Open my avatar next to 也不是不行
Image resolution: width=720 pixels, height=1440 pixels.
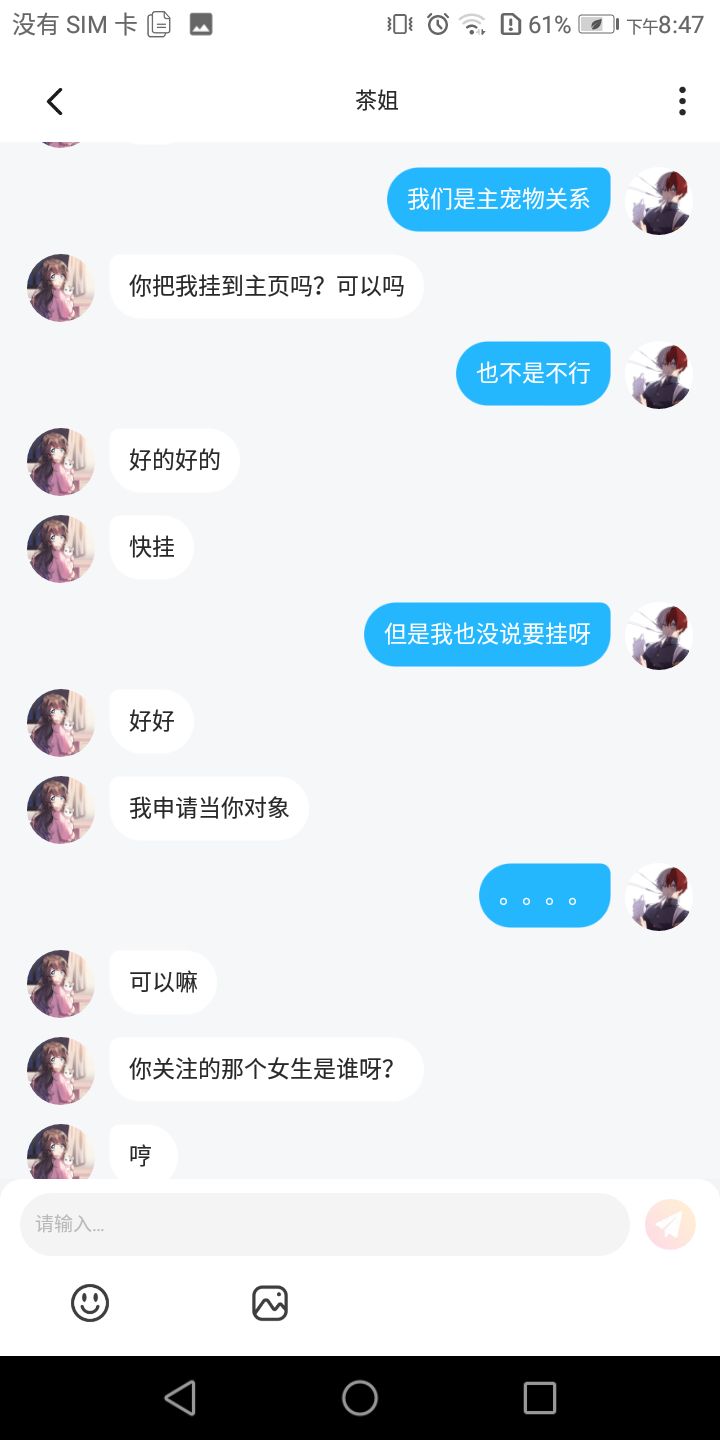(x=659, y=374)
